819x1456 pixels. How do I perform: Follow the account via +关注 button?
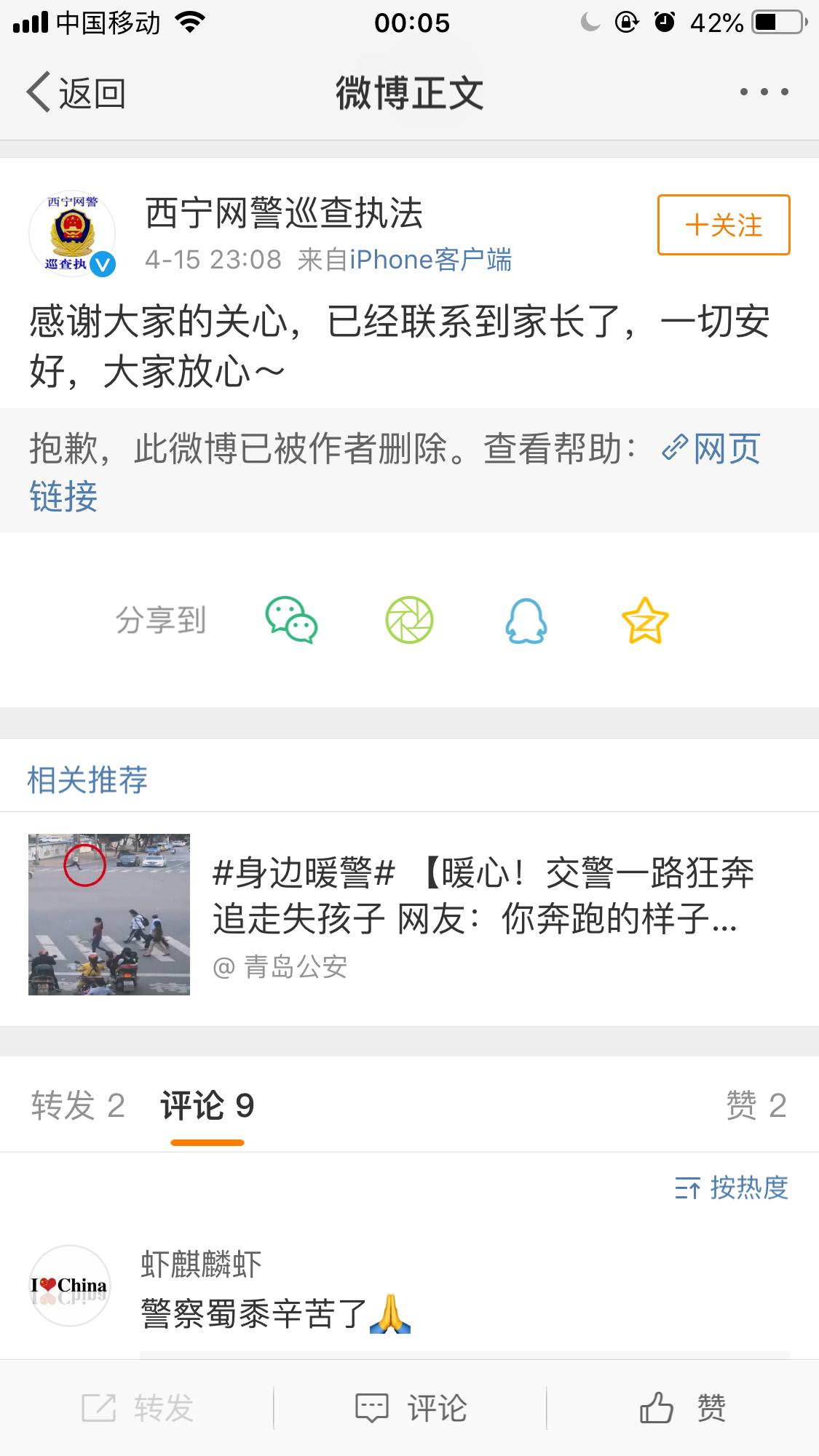pyautogui.click(x=723, y=226)
